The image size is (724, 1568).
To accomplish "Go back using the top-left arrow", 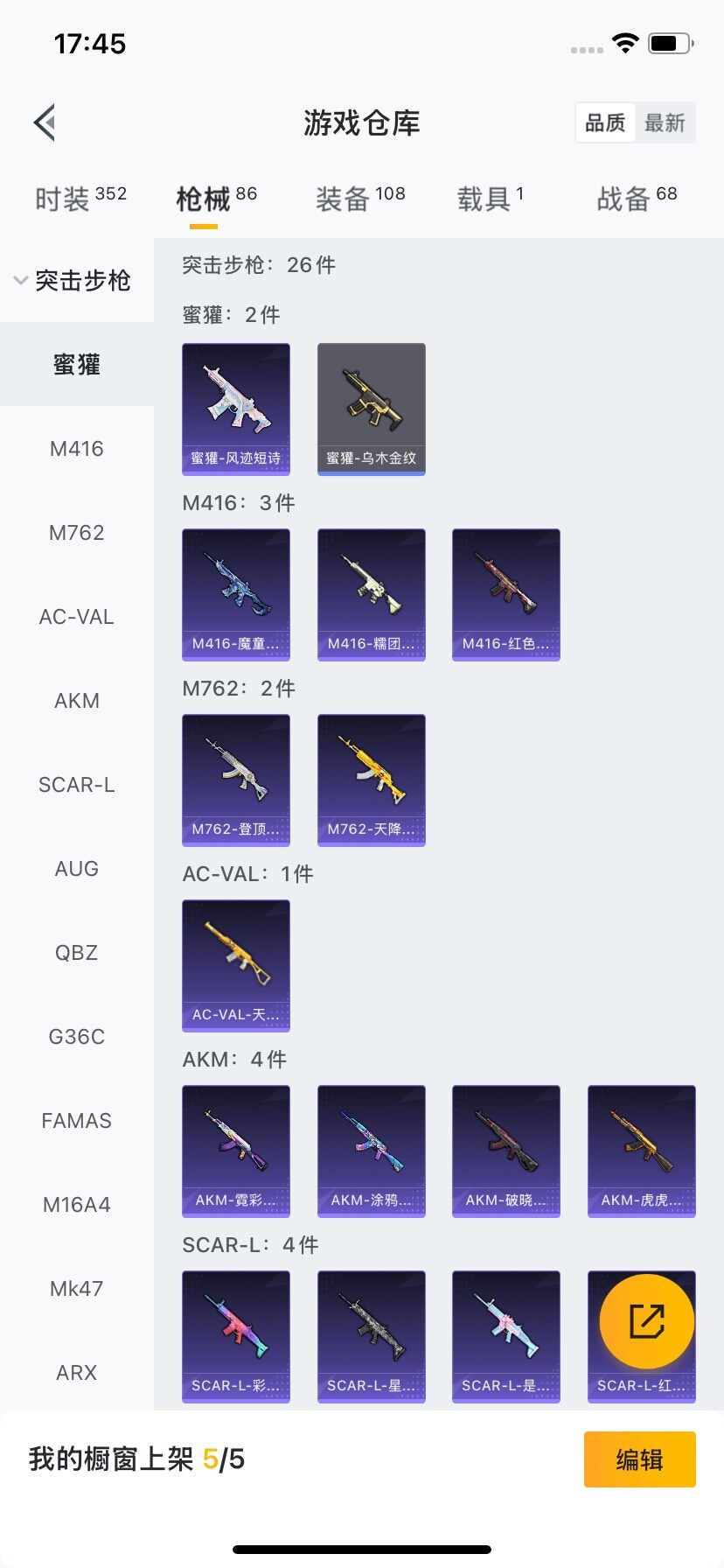I will (45, 122).
